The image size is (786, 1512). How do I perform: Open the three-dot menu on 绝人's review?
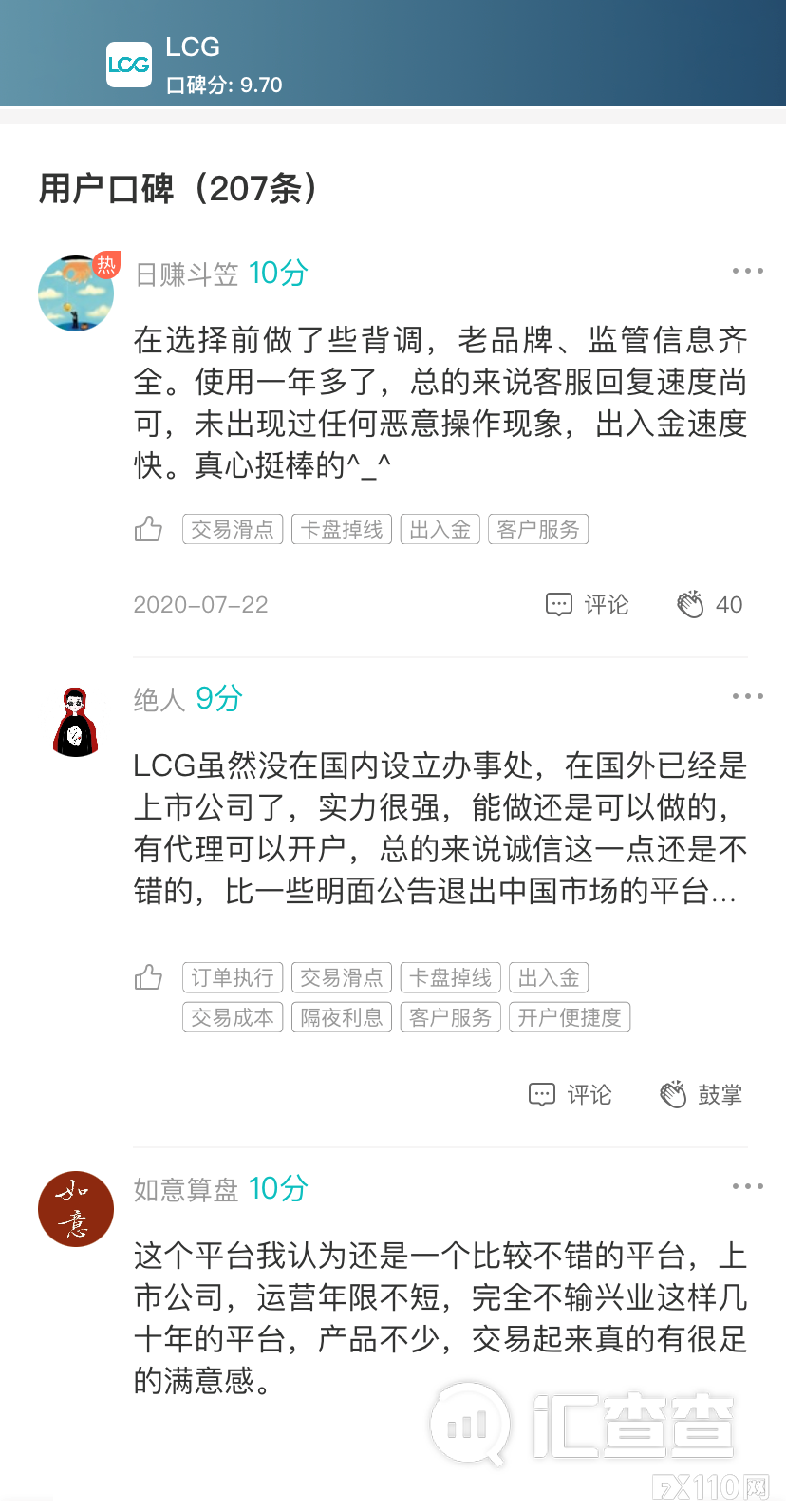coord(748,695)
